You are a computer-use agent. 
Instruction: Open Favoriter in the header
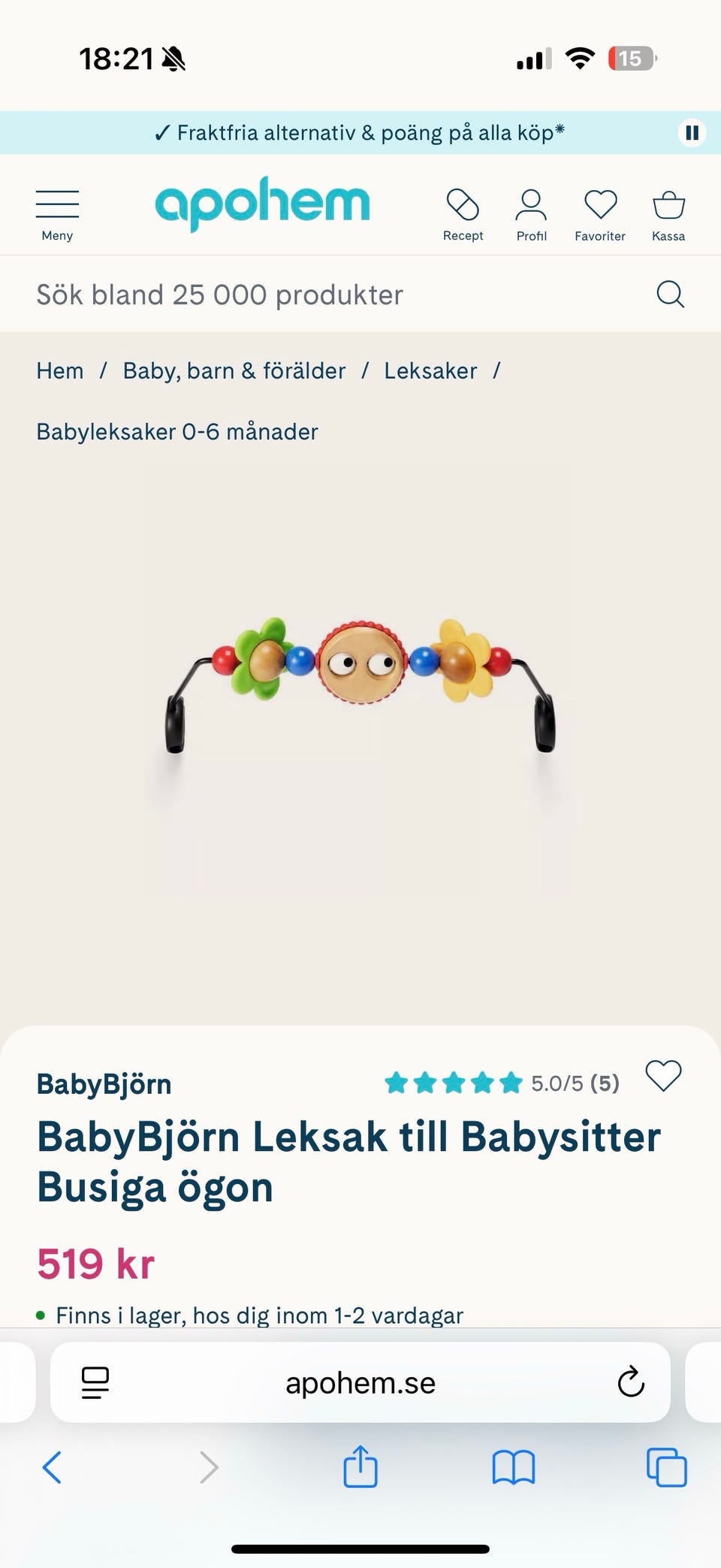click(x=600, y=215)
